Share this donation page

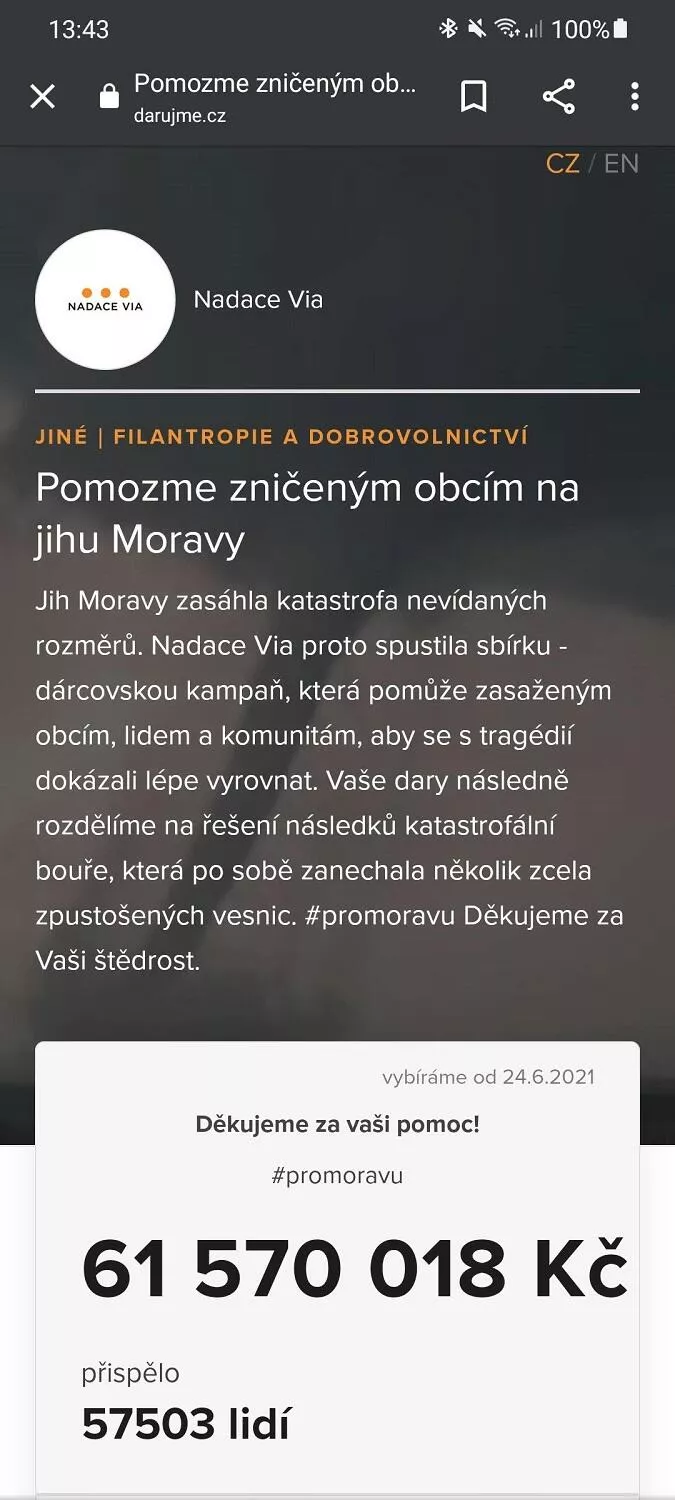click(558, 97)
